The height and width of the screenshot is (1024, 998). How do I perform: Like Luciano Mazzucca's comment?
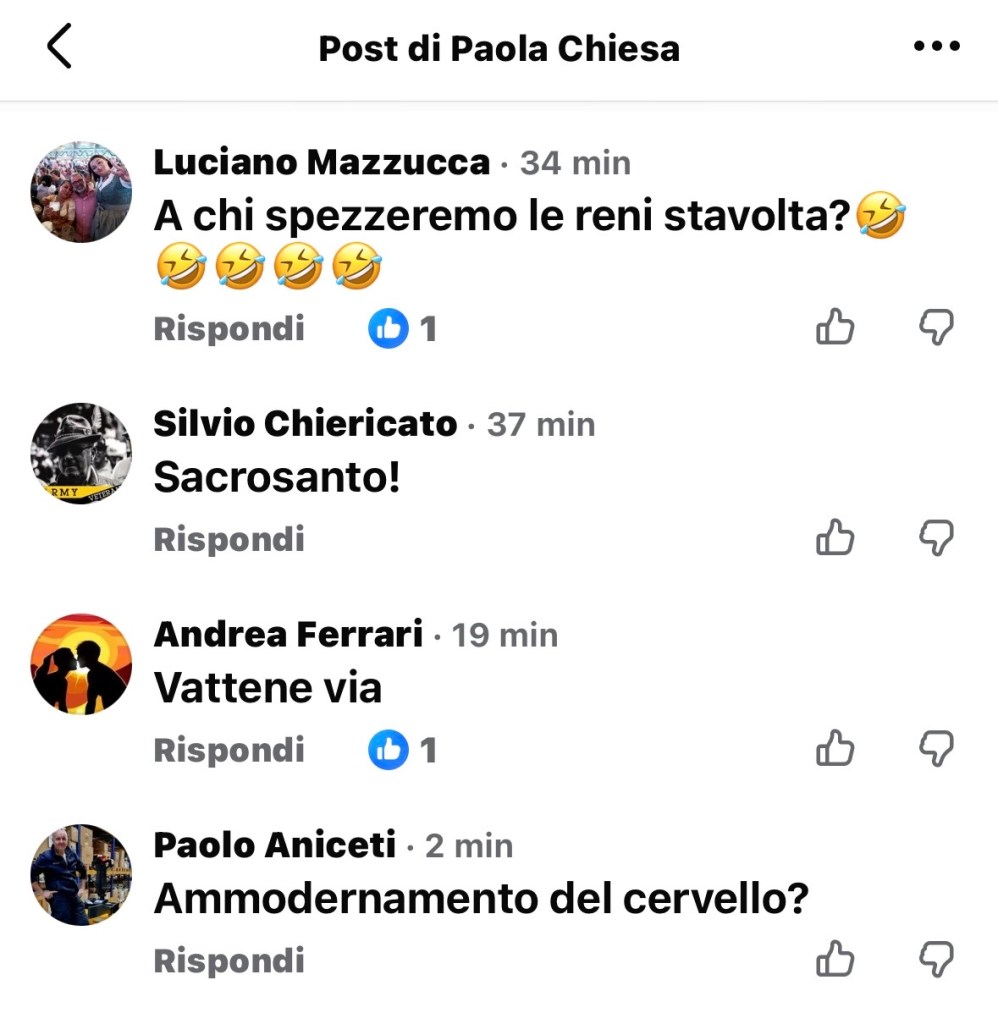click(835, 327)
